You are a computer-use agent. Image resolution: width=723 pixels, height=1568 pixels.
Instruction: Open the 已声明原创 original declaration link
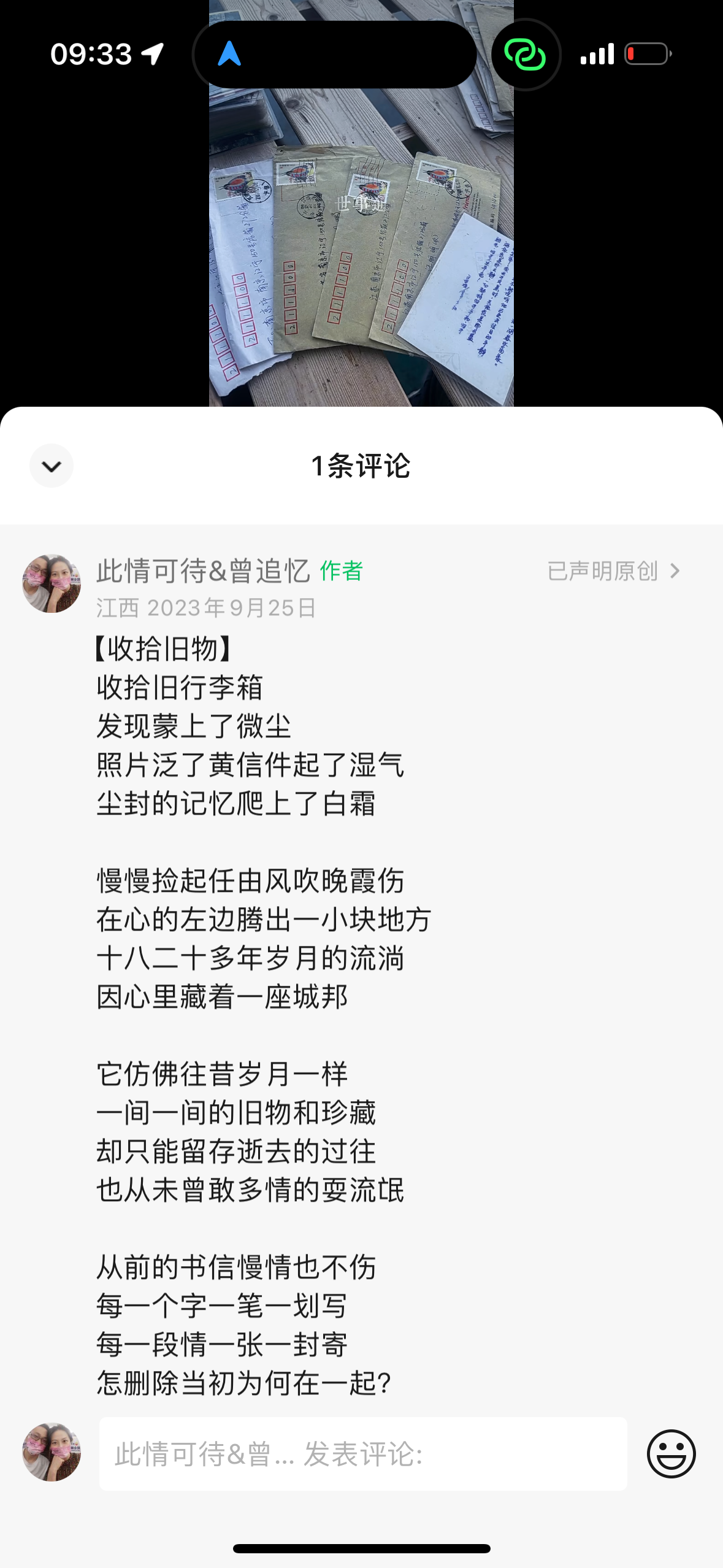tap(613, 571)
